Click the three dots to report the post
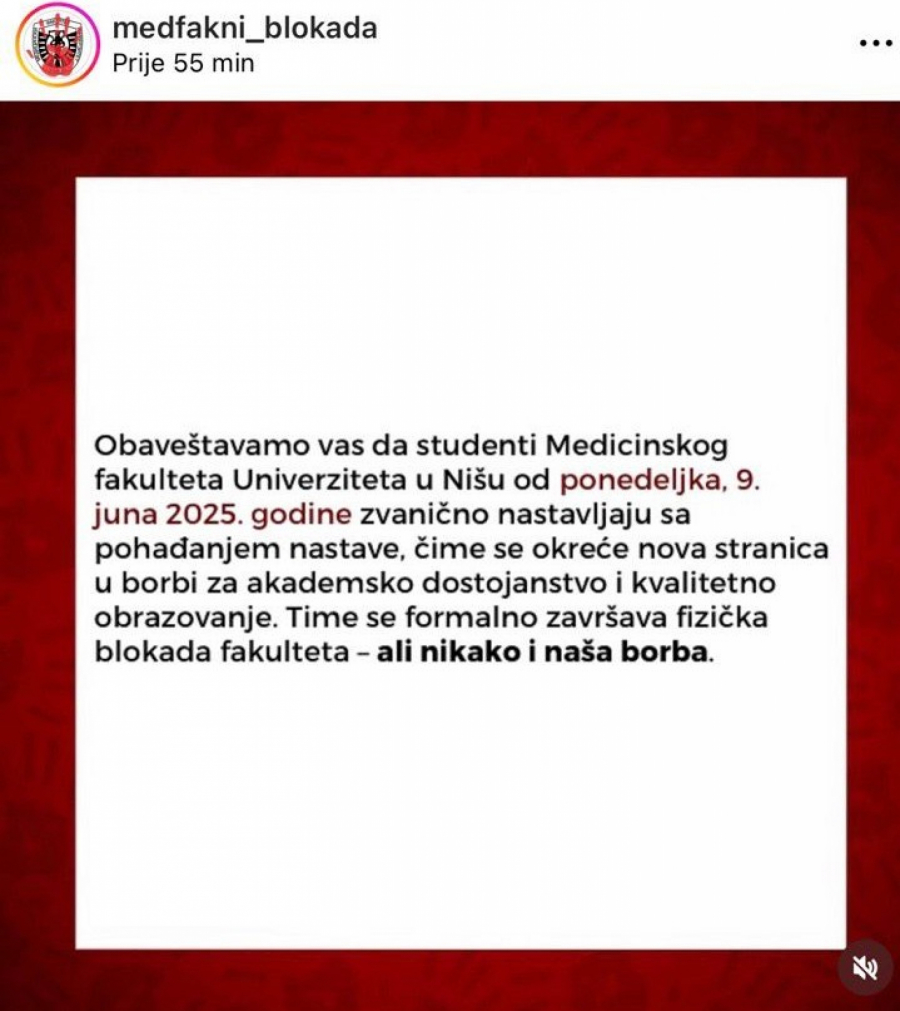900x1011 pixels. coord(874,42)
